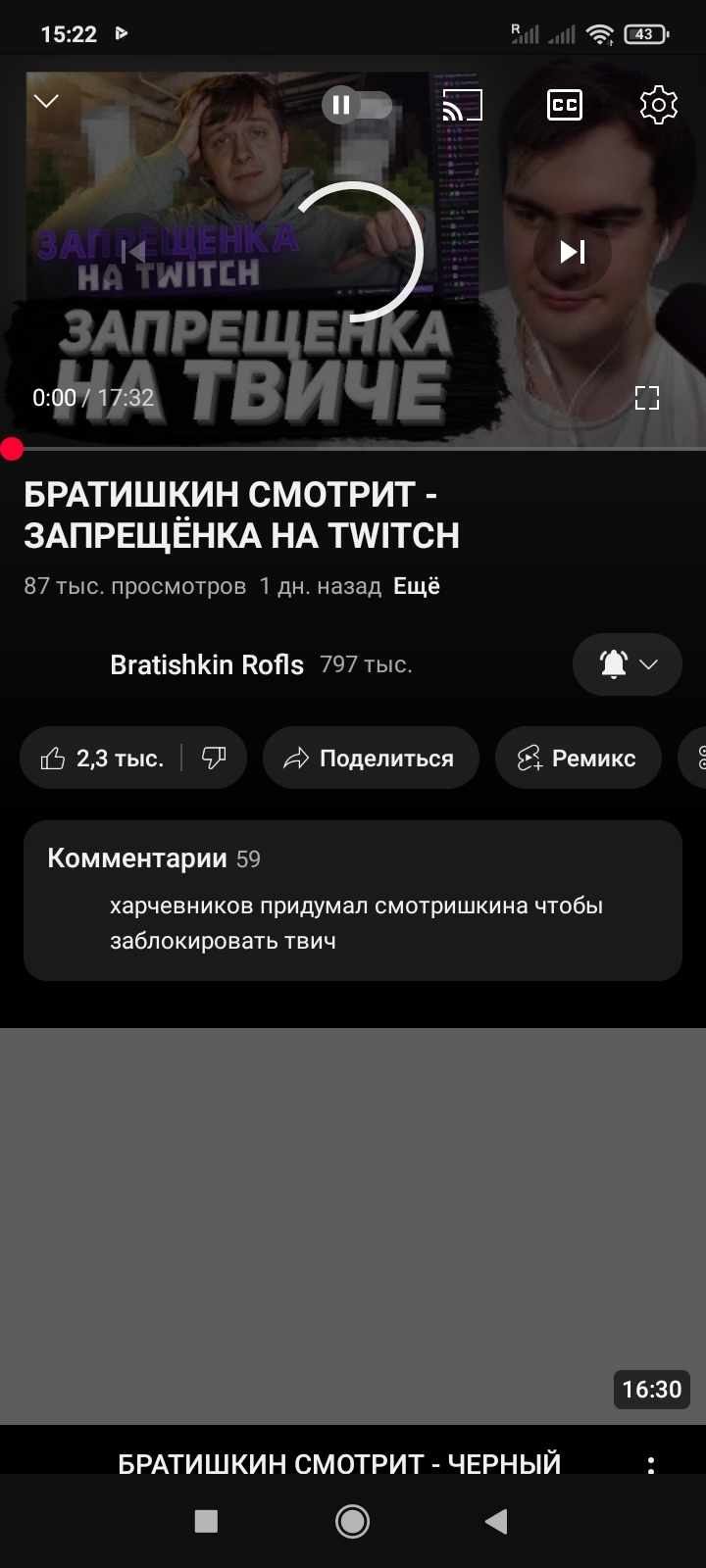
Task: Cast video to another device
Action: (x=463, y=105)
